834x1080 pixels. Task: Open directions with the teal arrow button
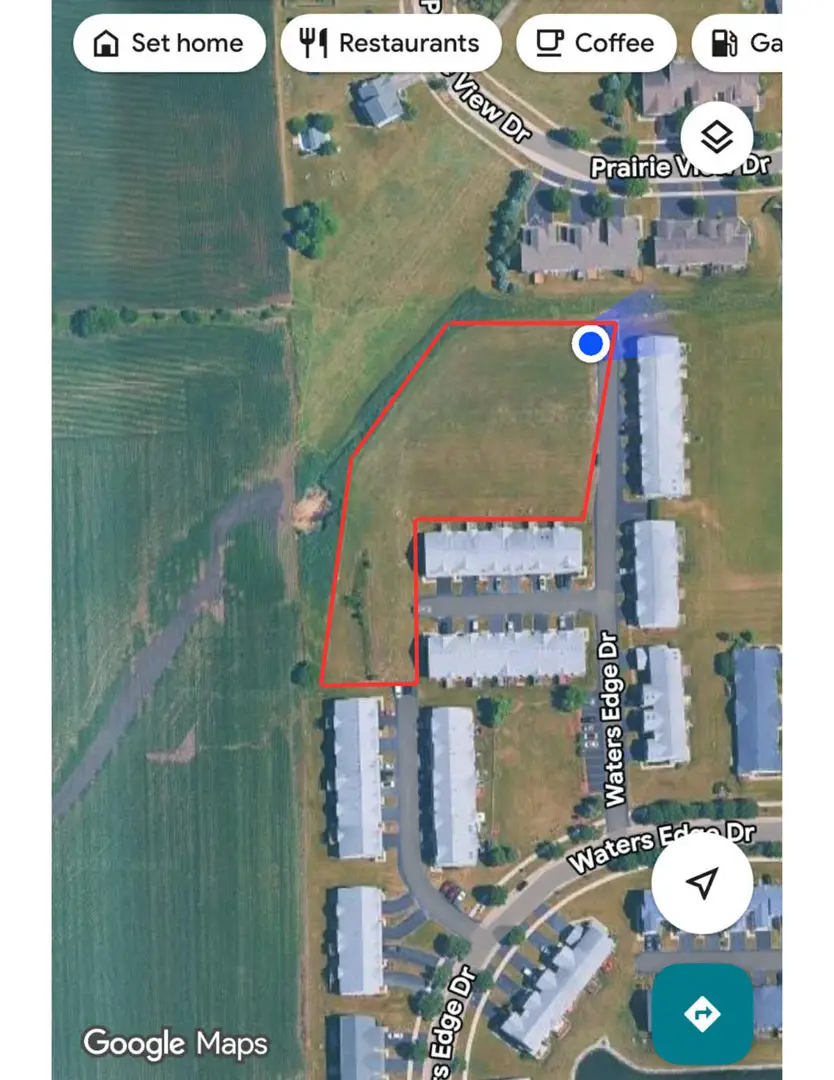[702, 1012]
